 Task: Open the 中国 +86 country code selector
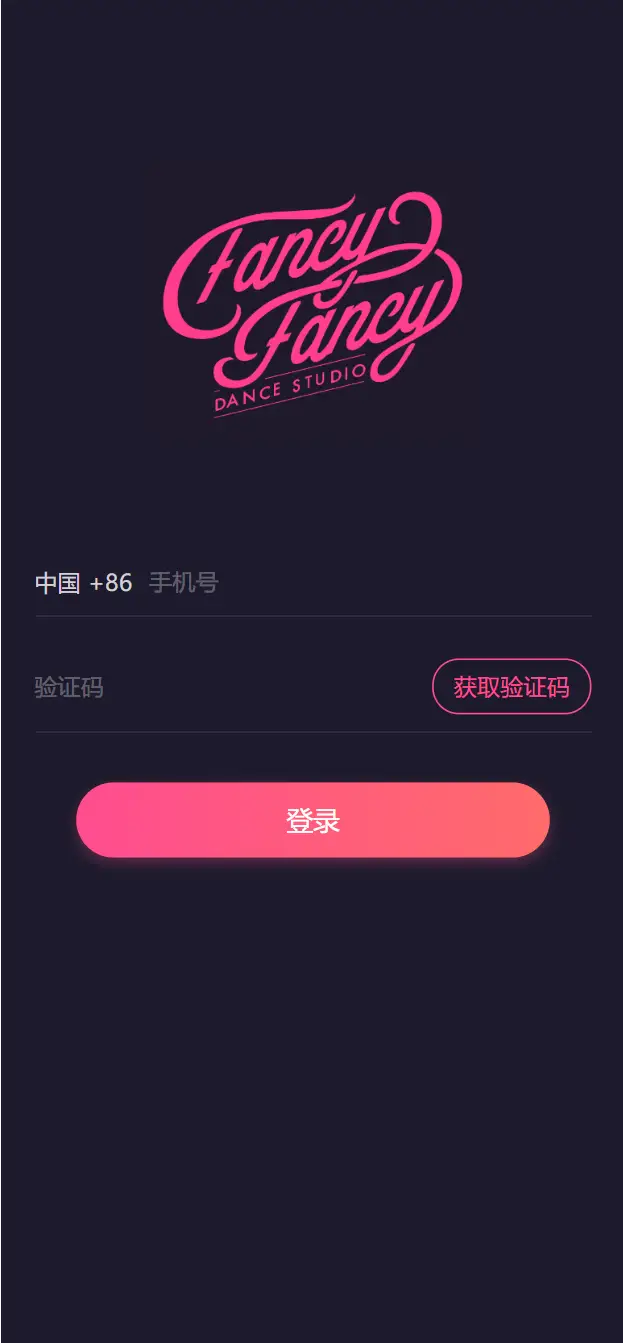pos(83,583)
